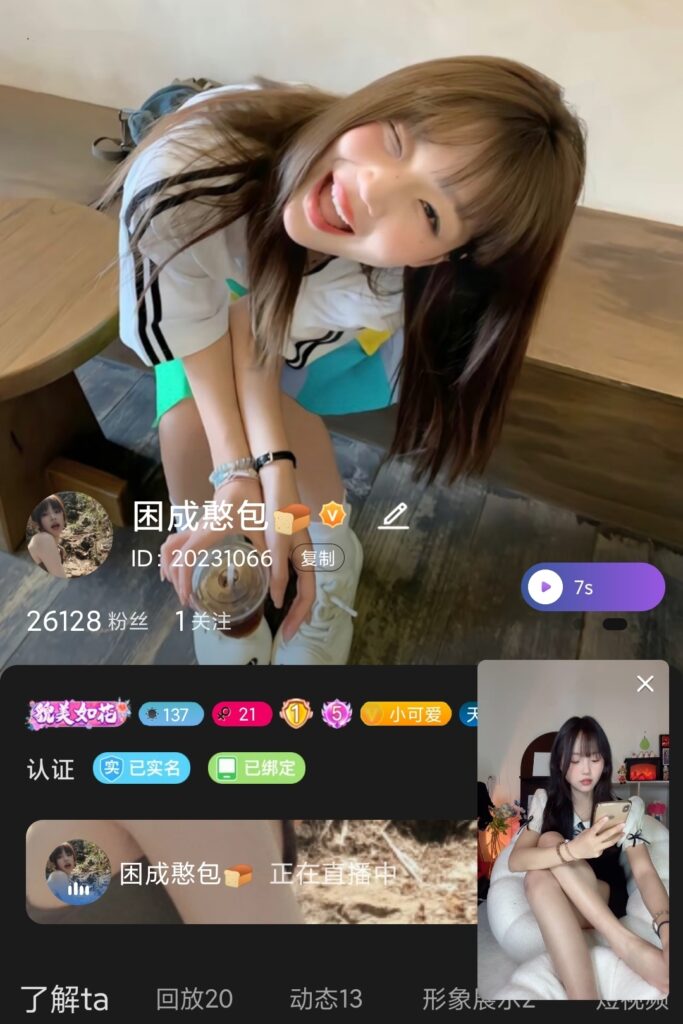Switch to the 了解ta tab
The image size is (683, 1024).
point(64,998)
